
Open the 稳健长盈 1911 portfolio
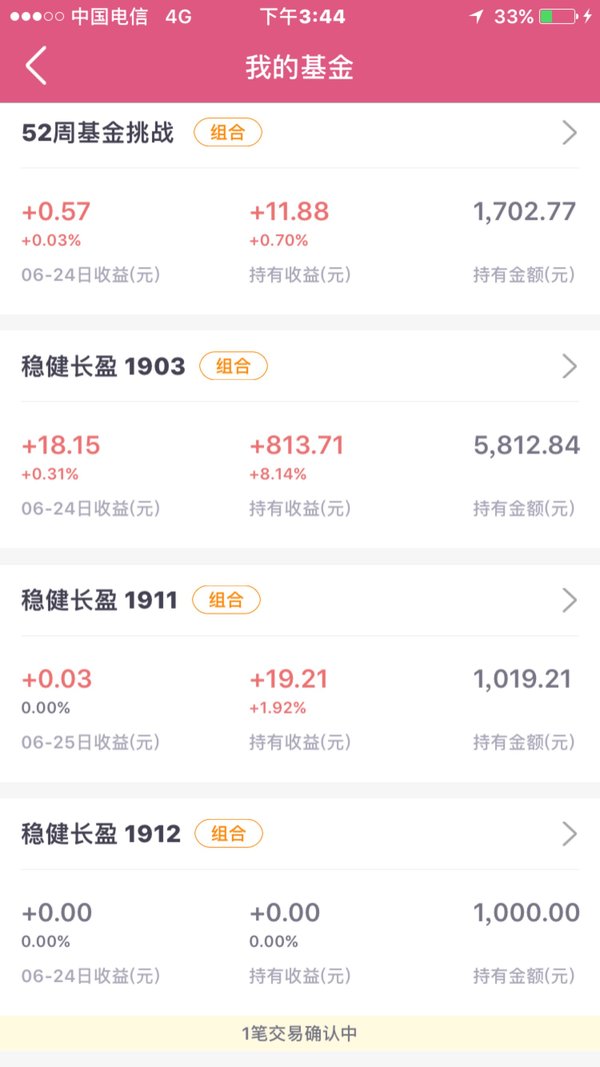300,601
